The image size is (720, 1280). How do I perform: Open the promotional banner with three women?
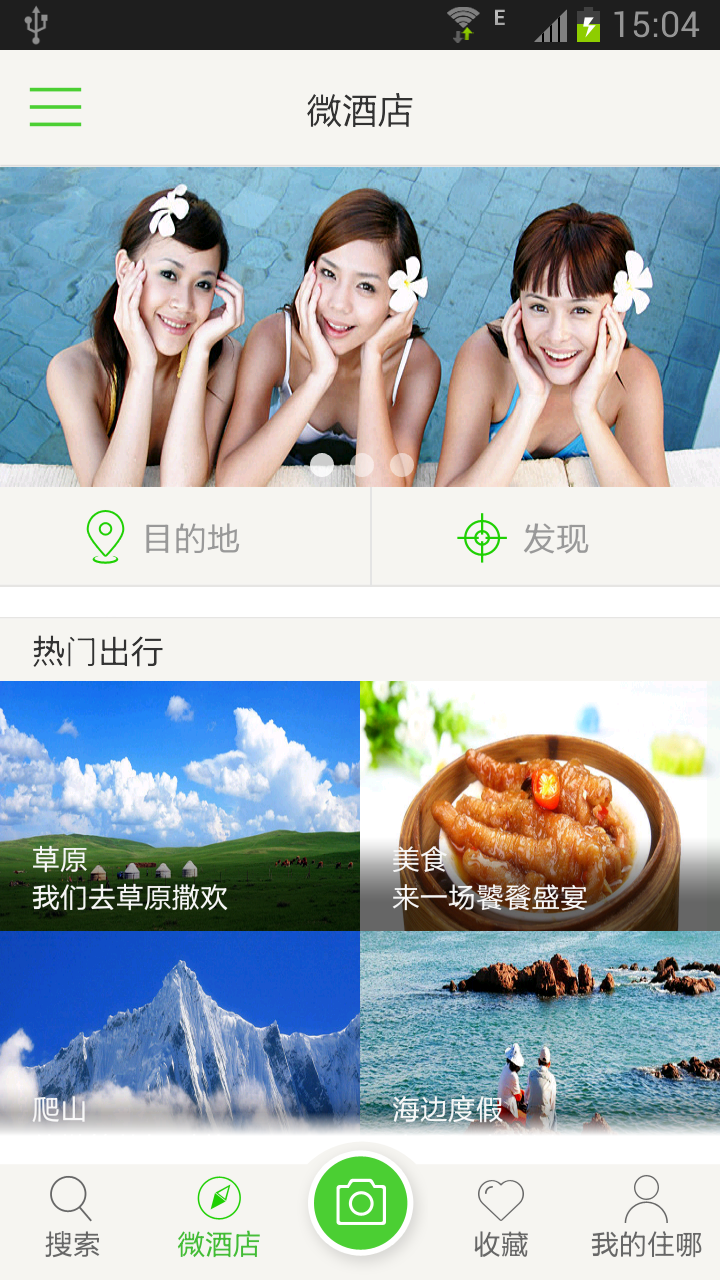360,325
